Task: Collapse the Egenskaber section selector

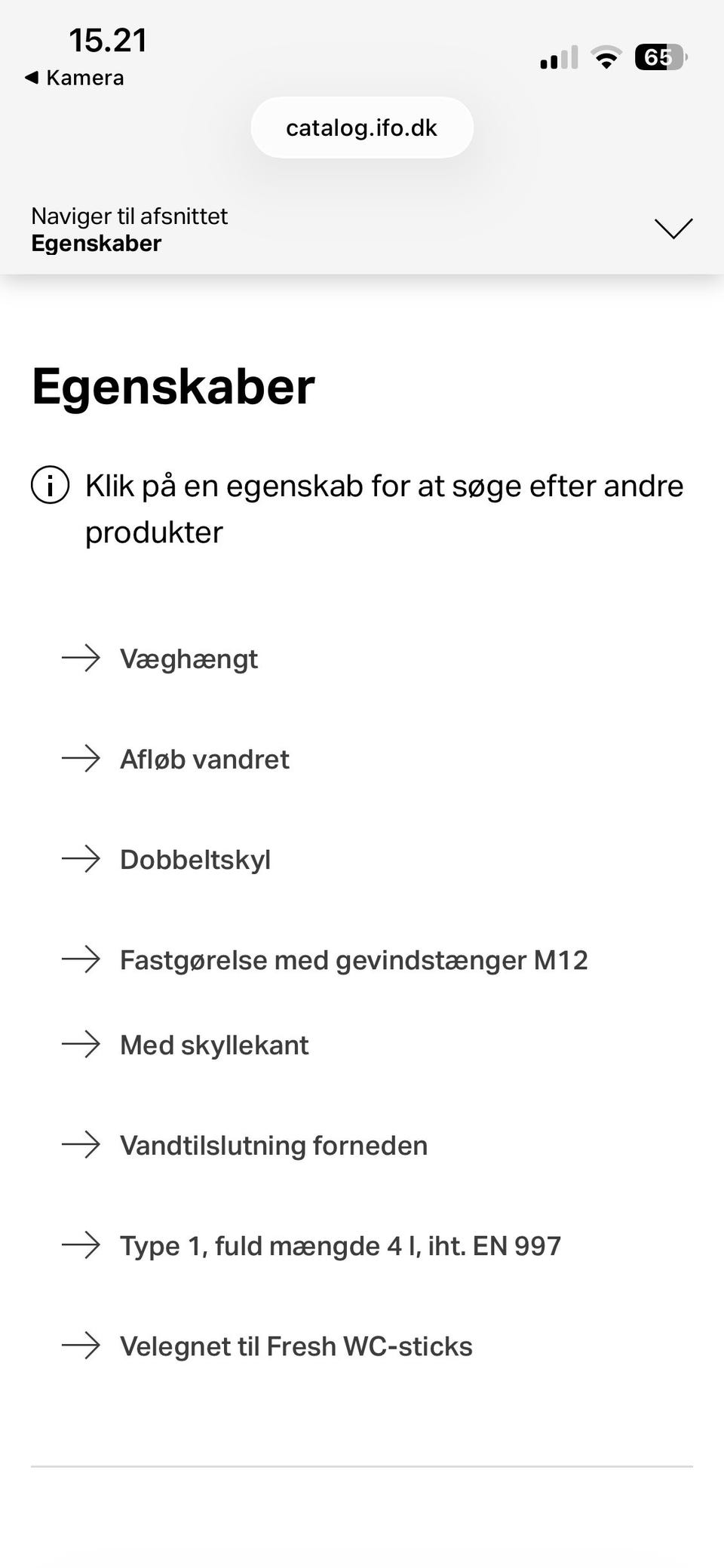Action: tap(672, 228)
